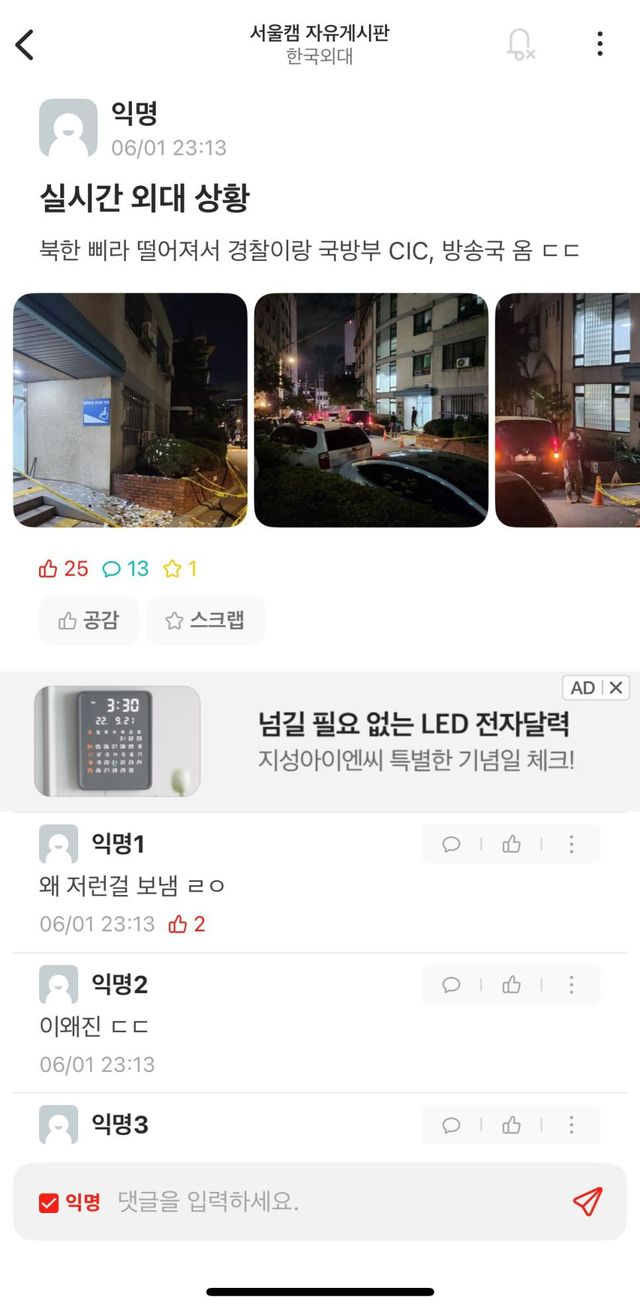Reply to 익명1's comment

(x=451, y=844)
